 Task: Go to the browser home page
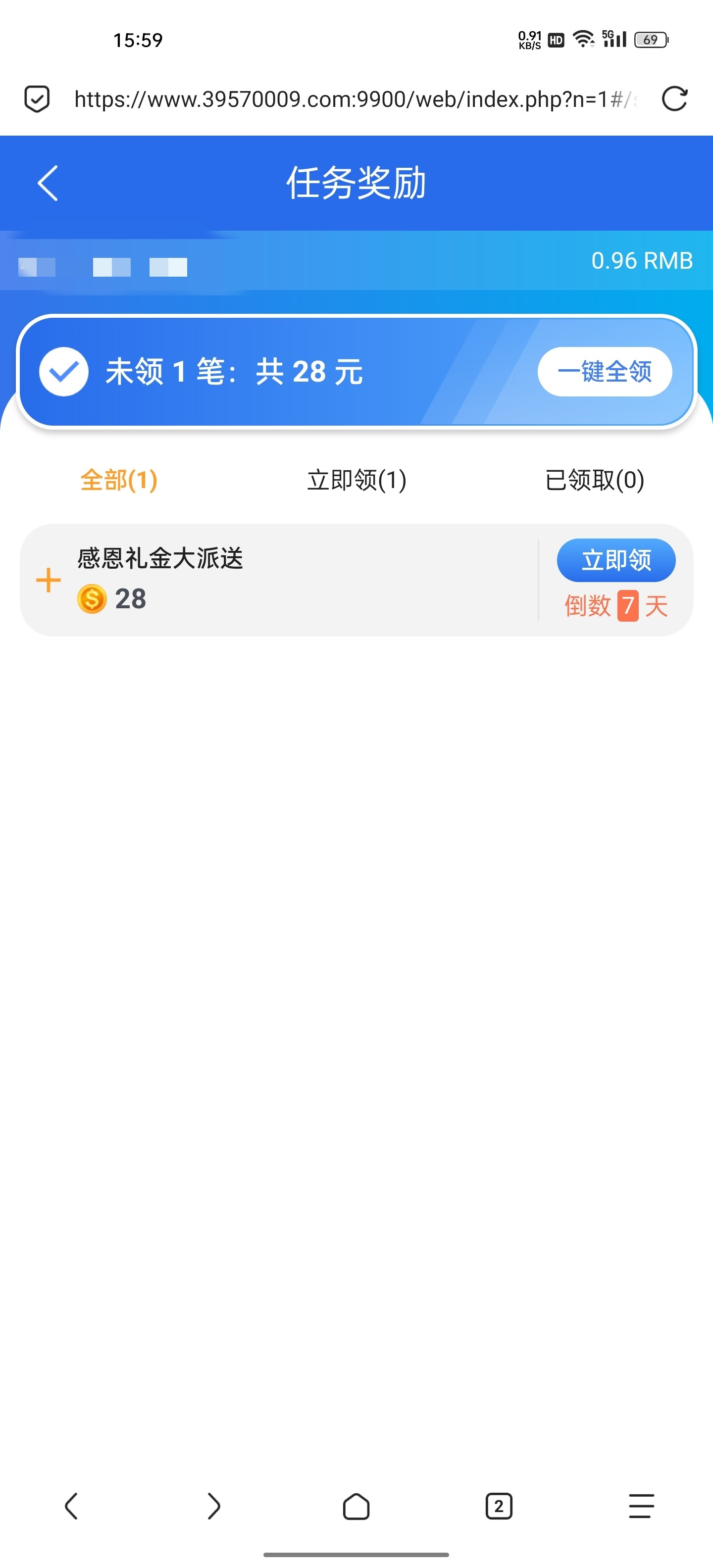356,1506
